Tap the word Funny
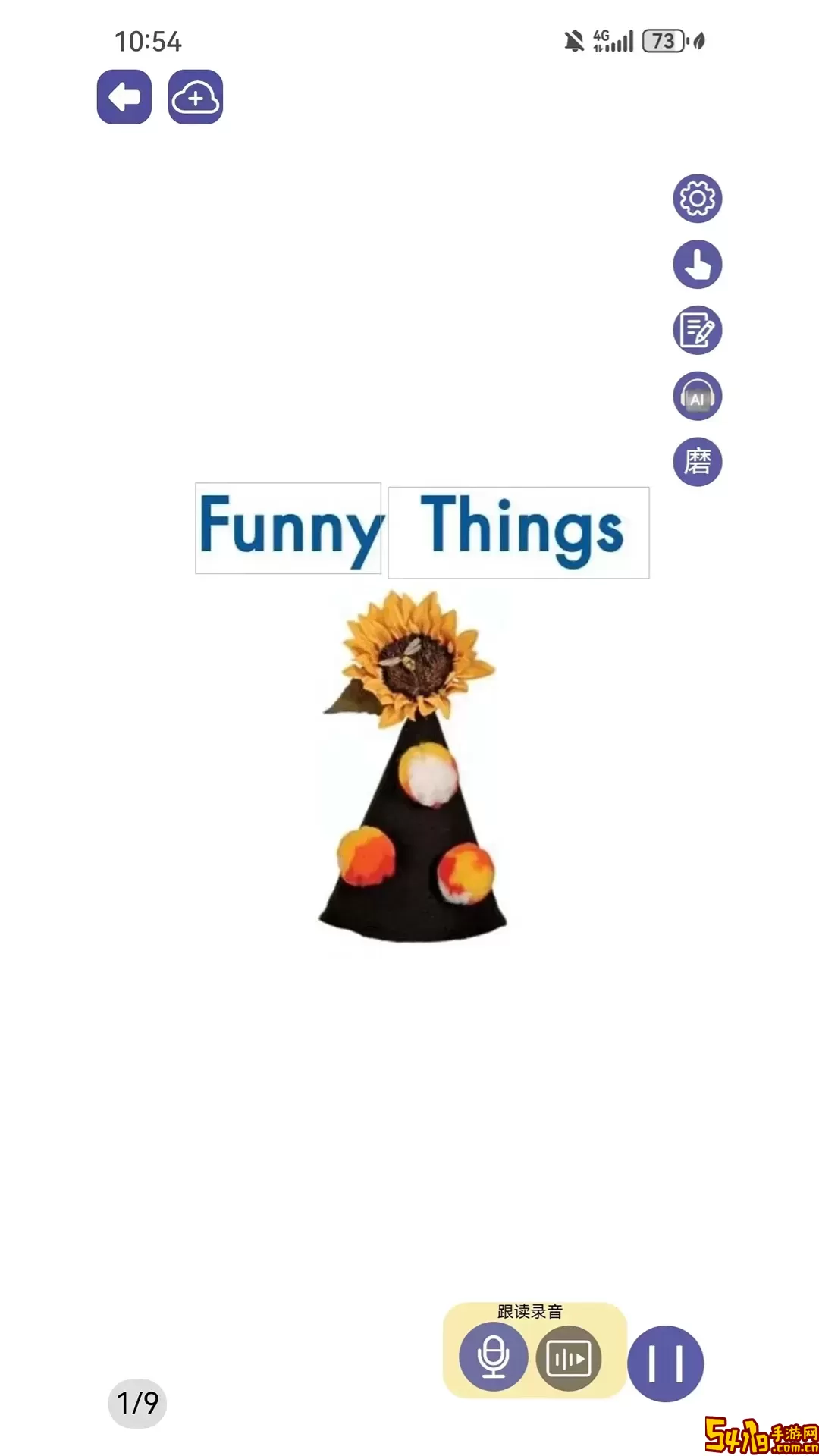Viewport: 819px width, 1456px height. (288, 529)
